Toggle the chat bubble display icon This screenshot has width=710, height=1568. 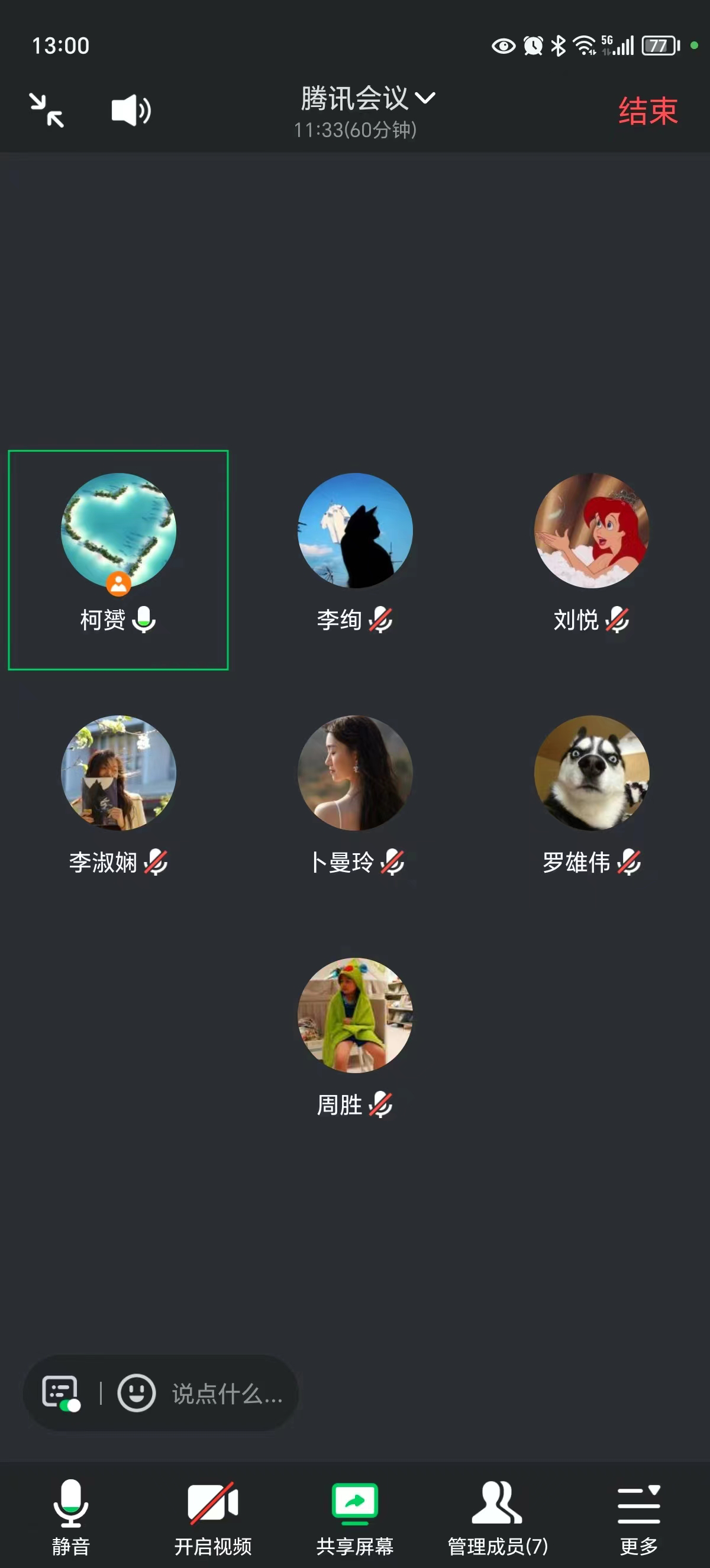[x=60, y=1392]
